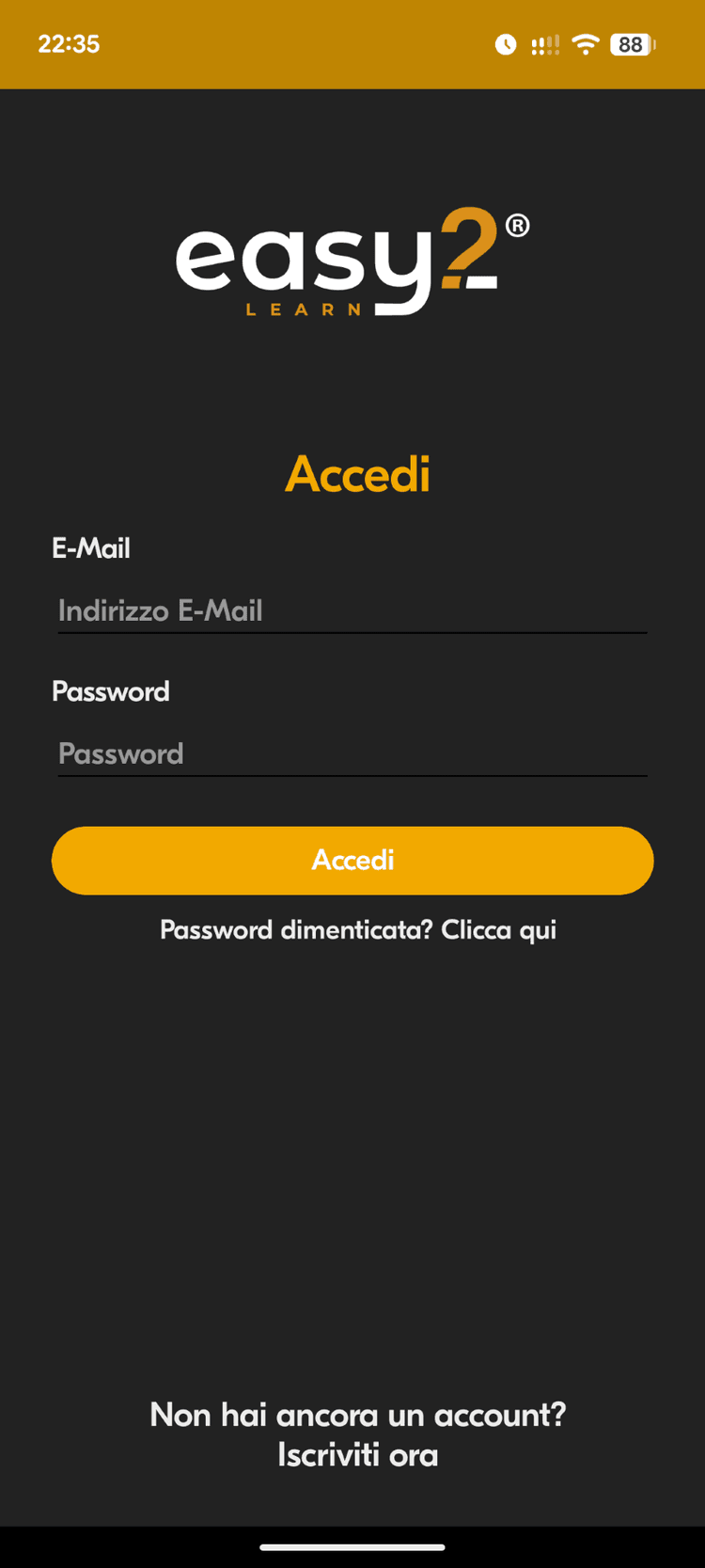
Task: Focus the Indirizzo E-Mail field
Action: 352,611
